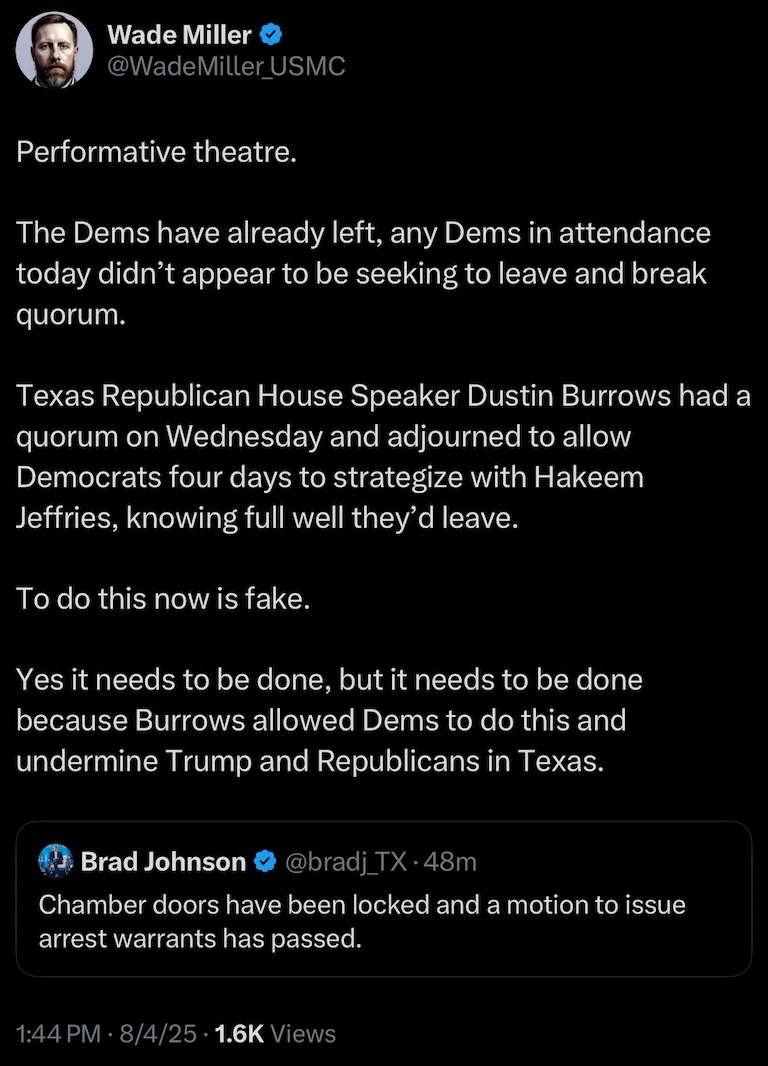The image size is (768, 1066).
Task: Open Wade Miller's profile picture
Action: 54,50
